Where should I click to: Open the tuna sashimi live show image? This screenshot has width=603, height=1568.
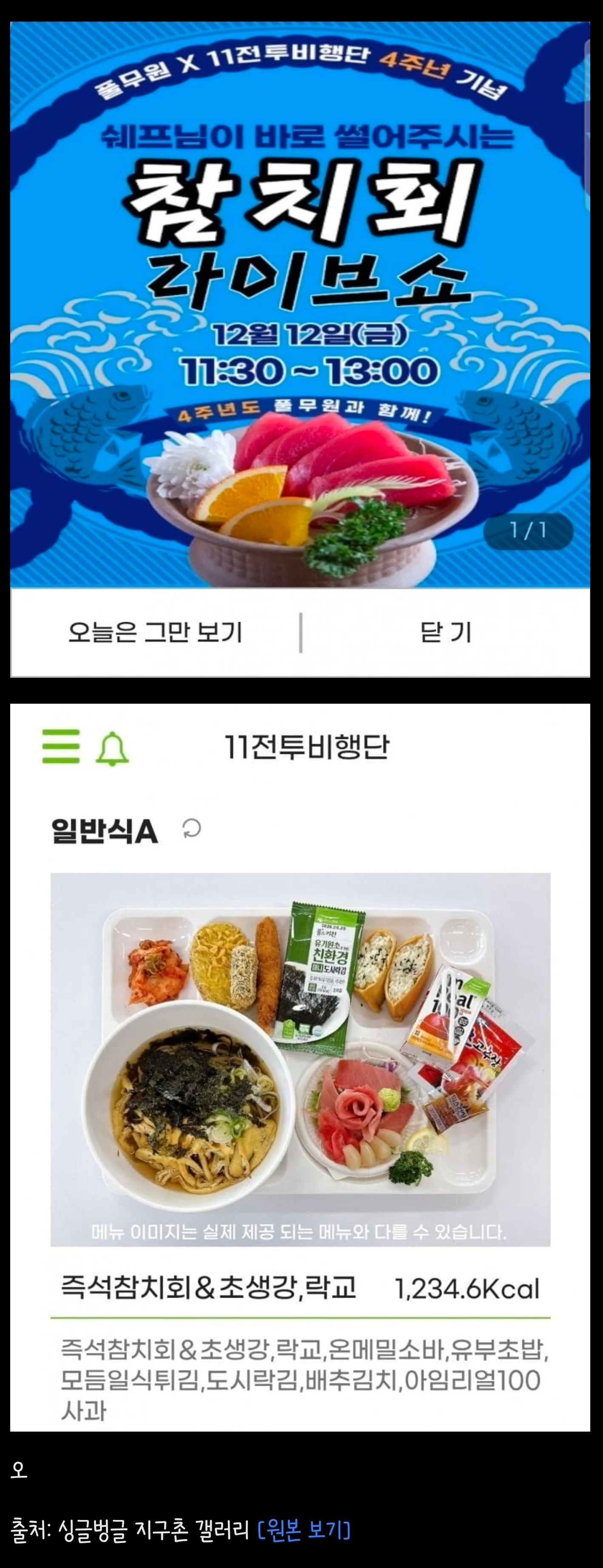tap(300, 304)
